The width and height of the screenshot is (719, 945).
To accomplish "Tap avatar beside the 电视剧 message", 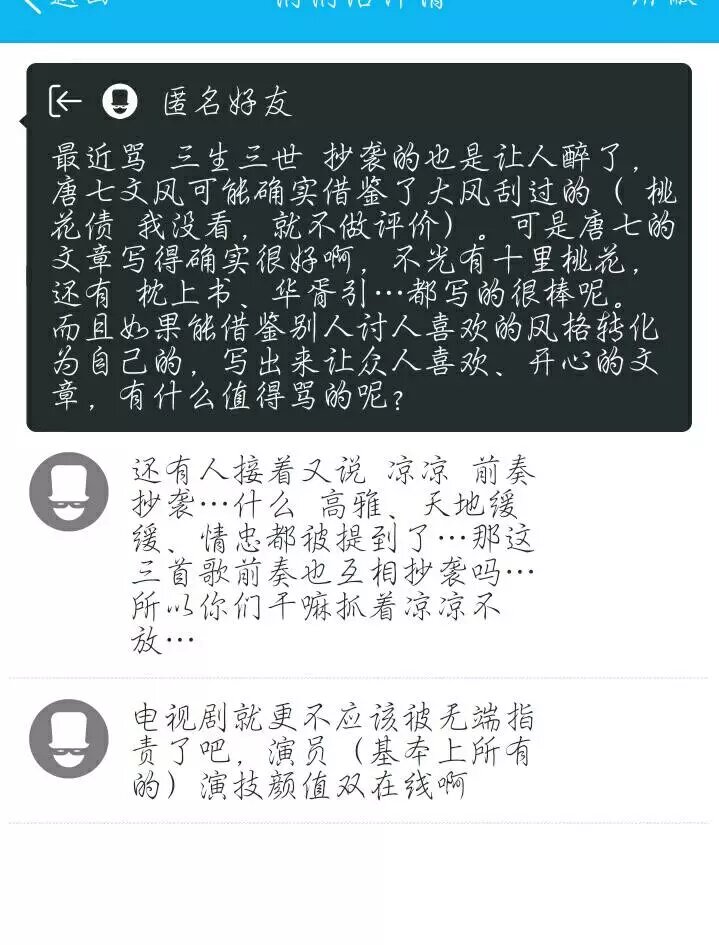I will [x=68, y=738].
